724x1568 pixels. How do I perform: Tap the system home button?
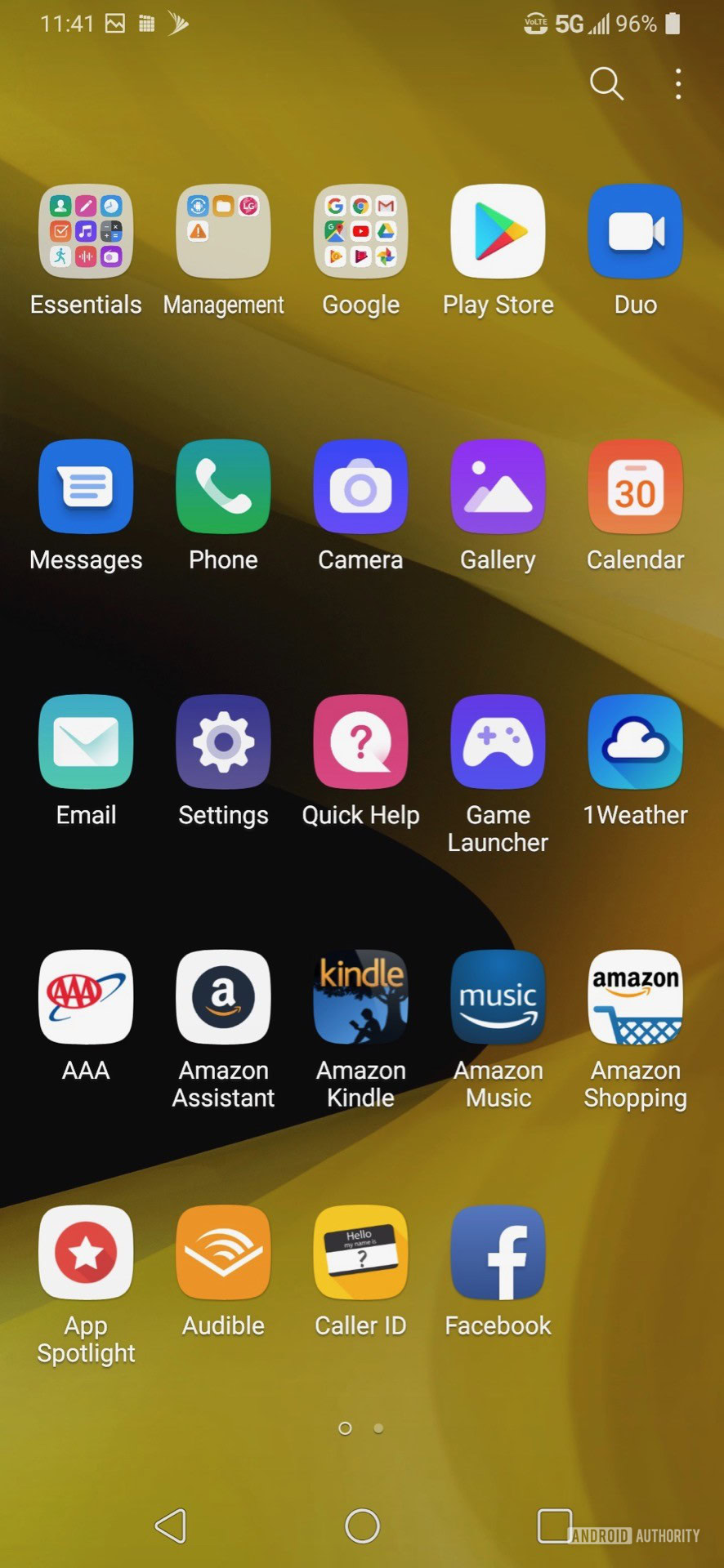(x=362, y=1526)
